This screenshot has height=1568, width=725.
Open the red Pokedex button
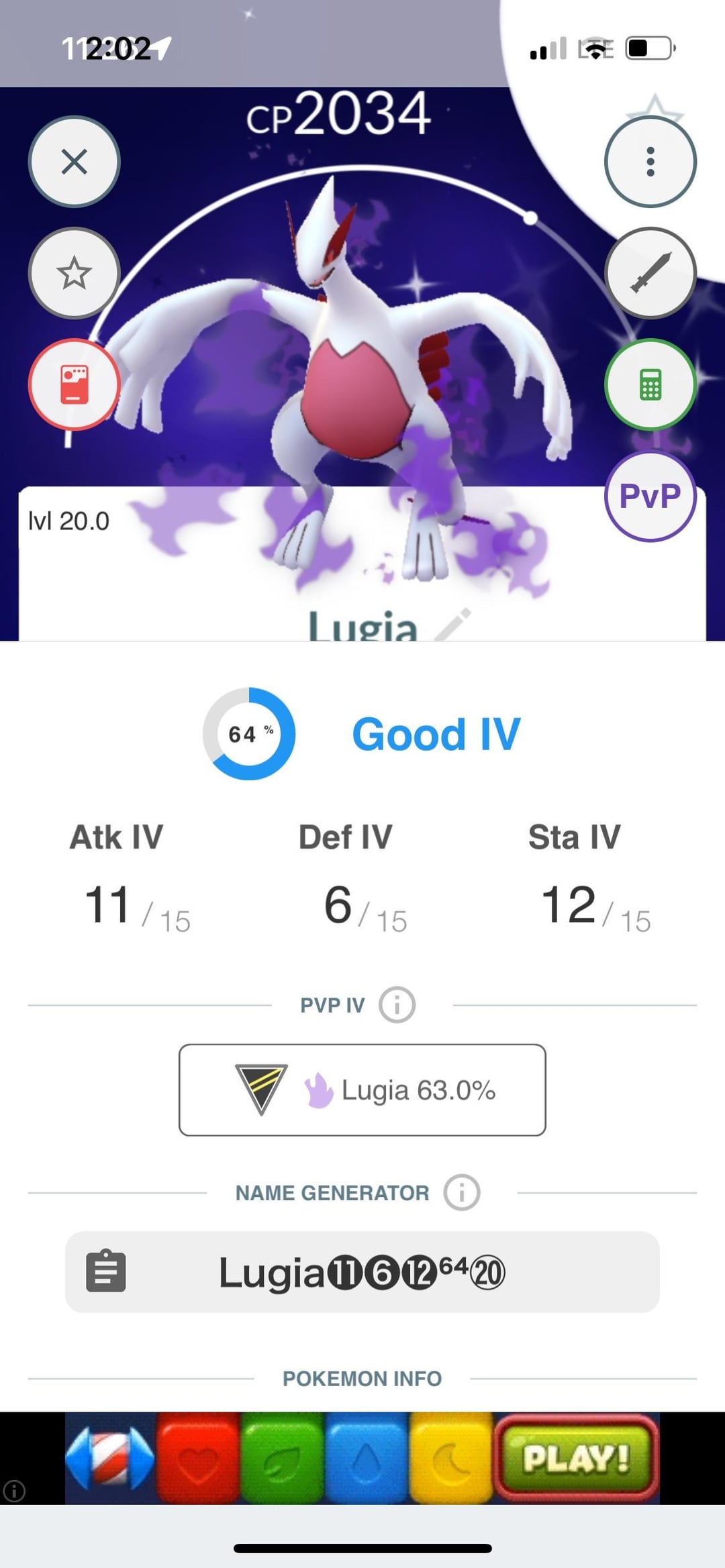74,384
